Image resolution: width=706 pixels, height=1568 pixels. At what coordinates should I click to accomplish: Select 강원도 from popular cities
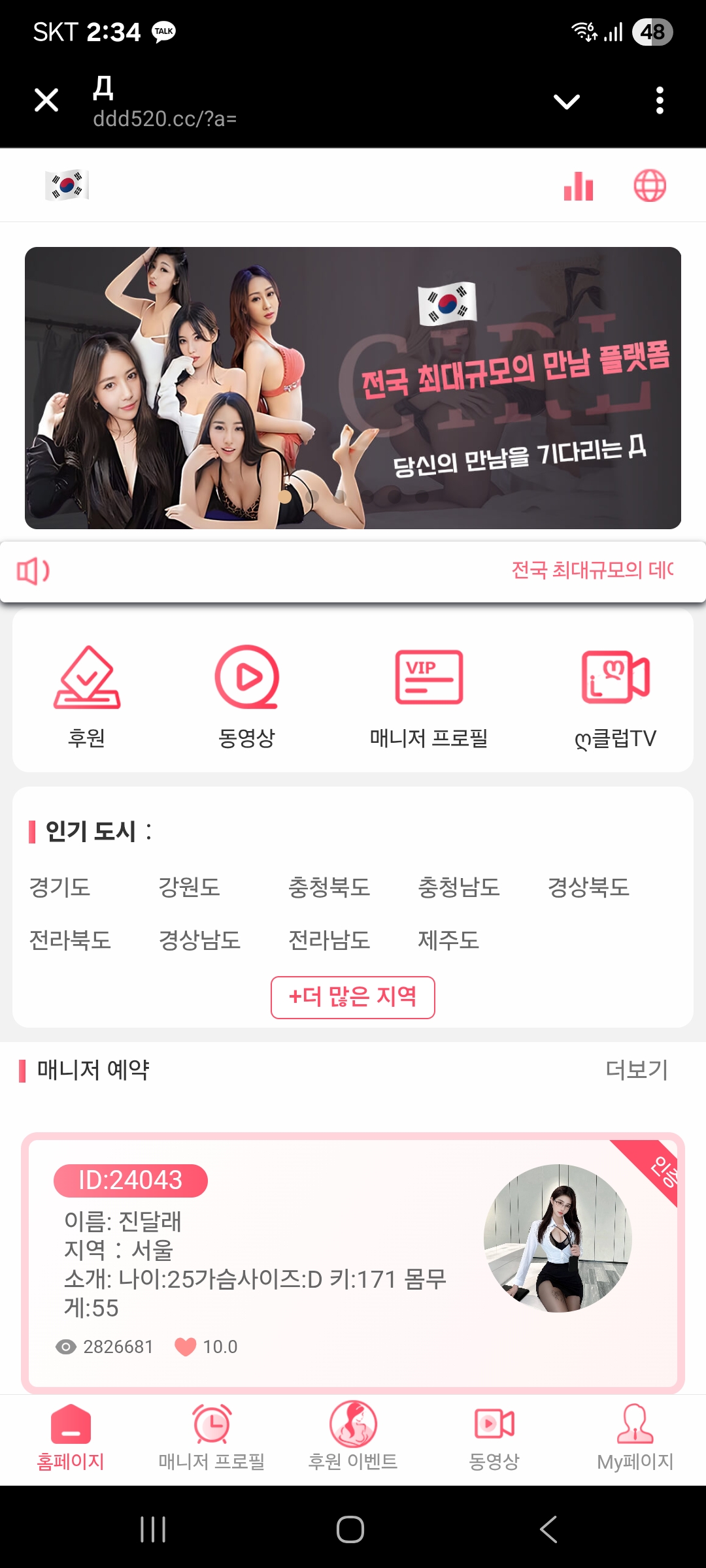[x=189, y=887]
